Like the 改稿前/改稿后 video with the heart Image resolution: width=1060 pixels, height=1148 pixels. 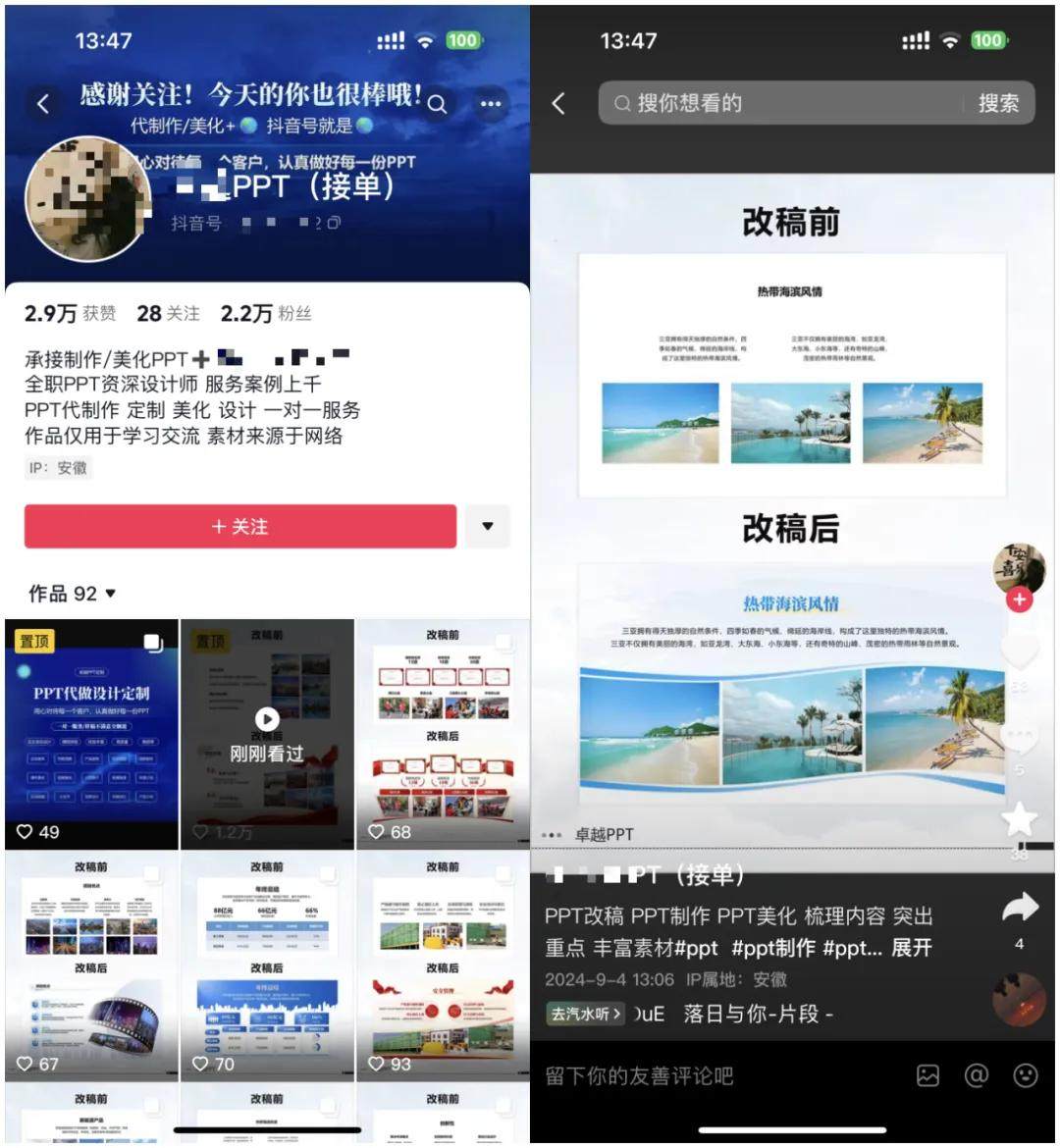pos(1019,652)
